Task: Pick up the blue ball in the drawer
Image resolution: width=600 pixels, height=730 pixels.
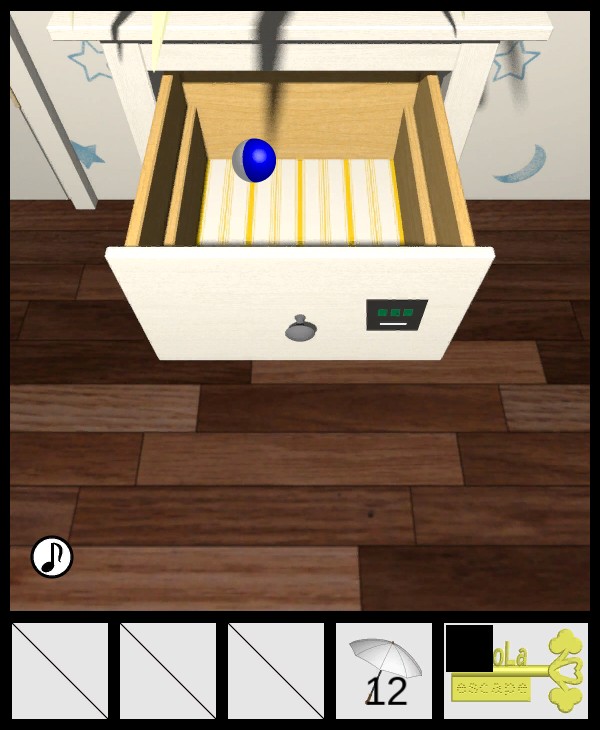Action: tap(255, 160)
